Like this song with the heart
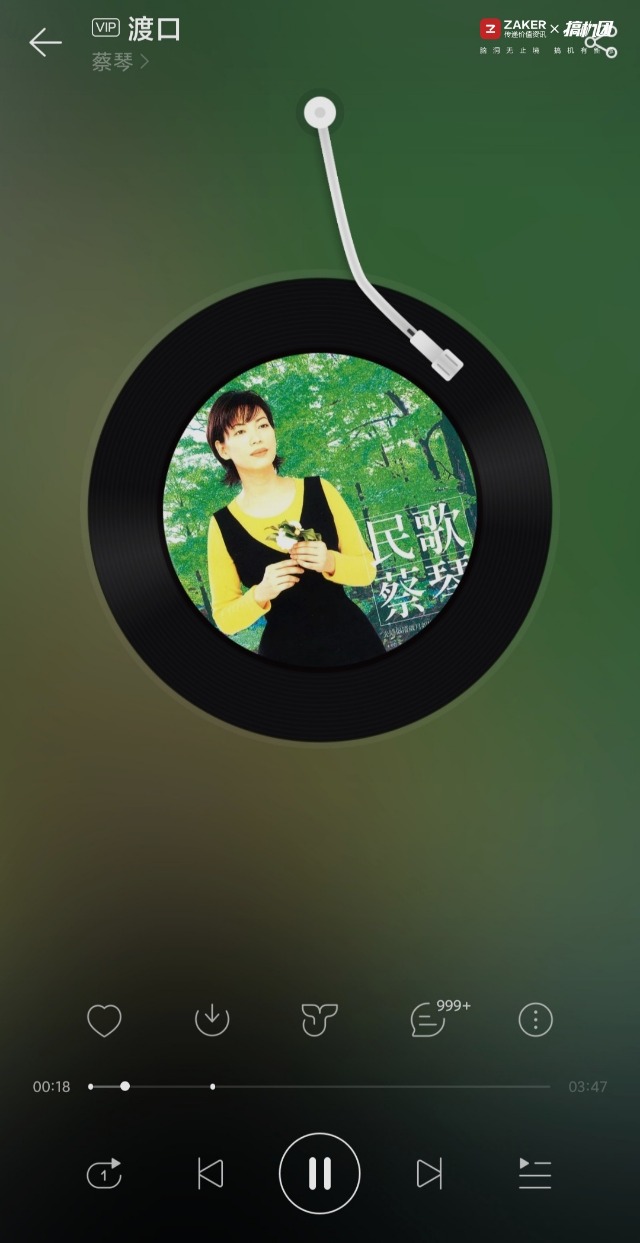 (x=104, y=1020)
